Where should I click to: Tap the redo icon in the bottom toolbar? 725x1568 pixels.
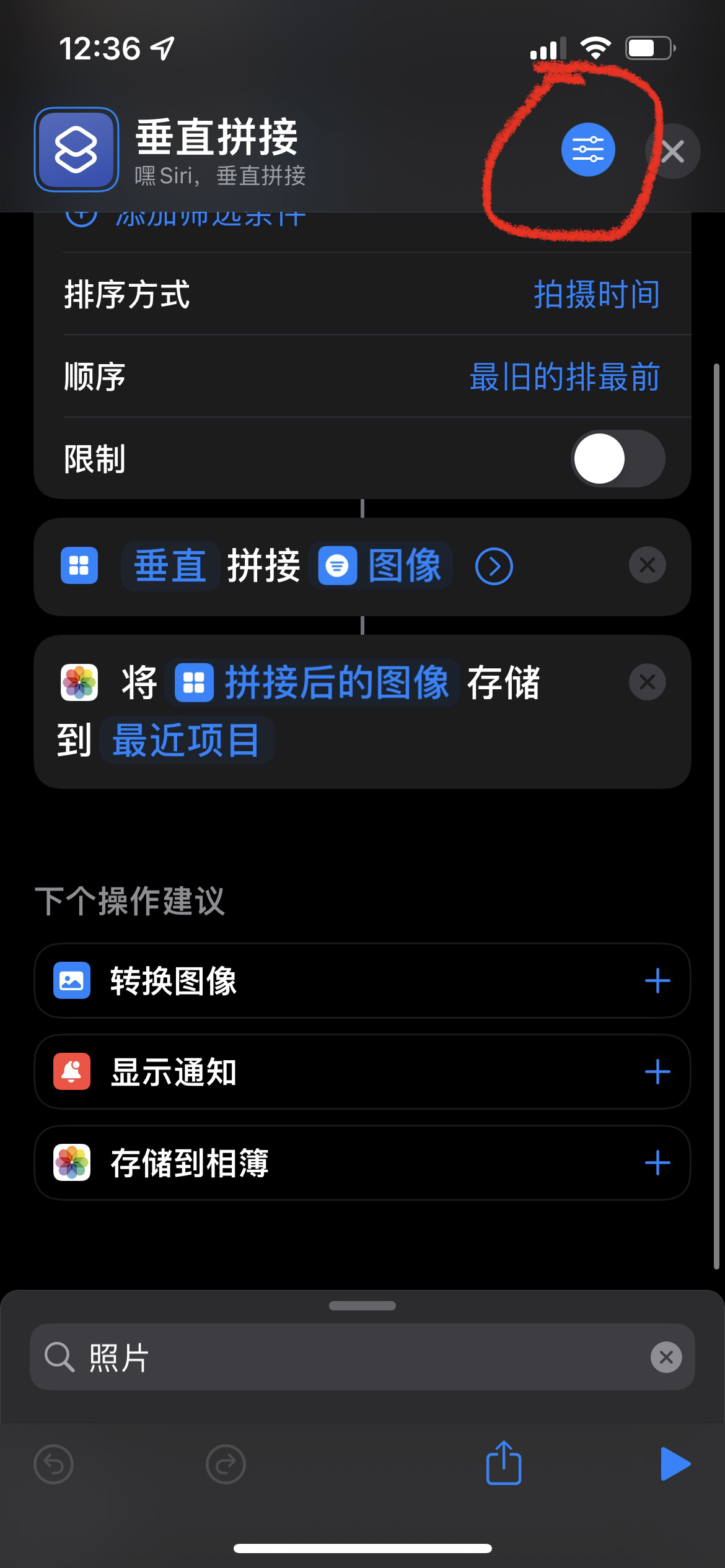pyautogui.click(x=226, y=1463)
